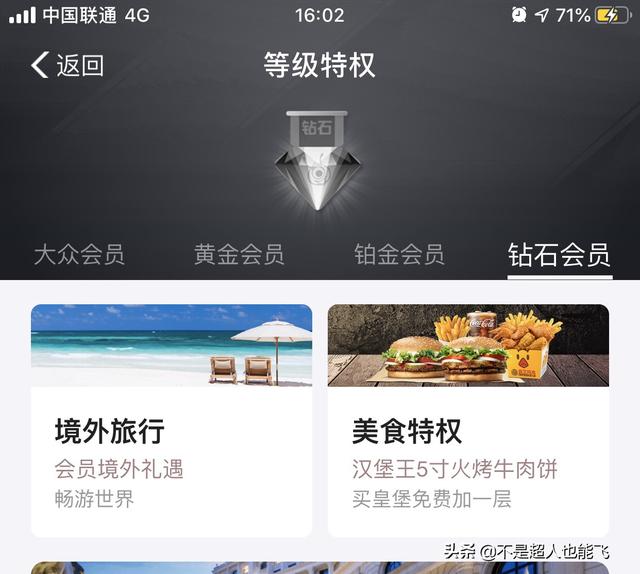Switch to the 铂金会员 tab
The image size is (640, 574).
click(399, 254)
